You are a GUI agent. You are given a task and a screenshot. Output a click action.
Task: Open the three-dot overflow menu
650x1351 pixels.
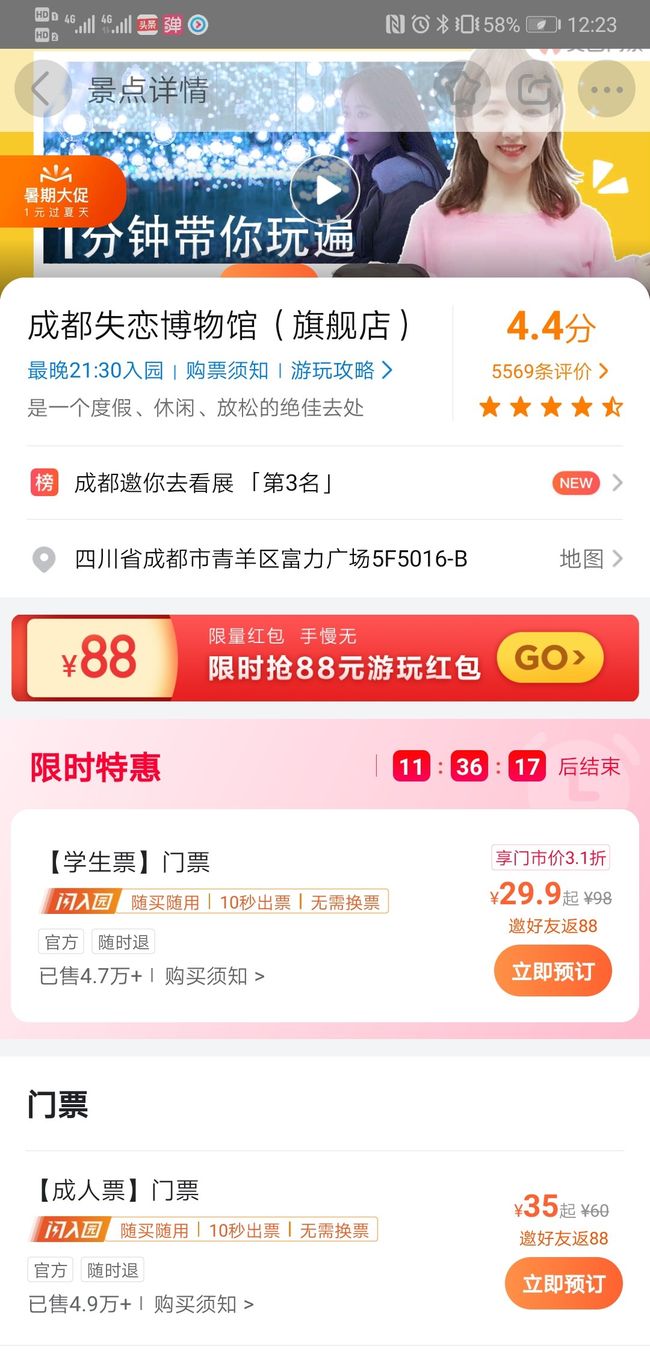606,89
